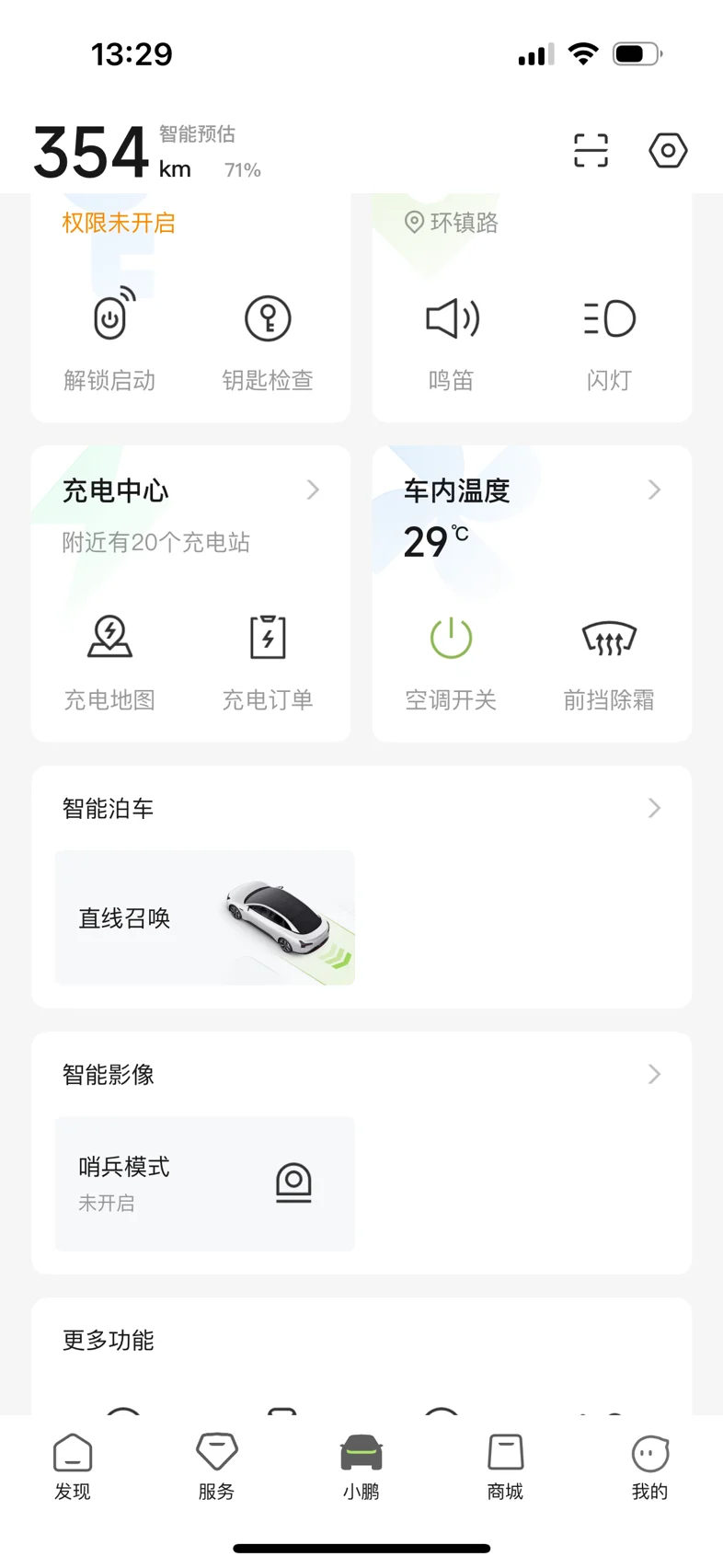Open the hexagon settings icon

pyautogui.click(x=668, y=151)
